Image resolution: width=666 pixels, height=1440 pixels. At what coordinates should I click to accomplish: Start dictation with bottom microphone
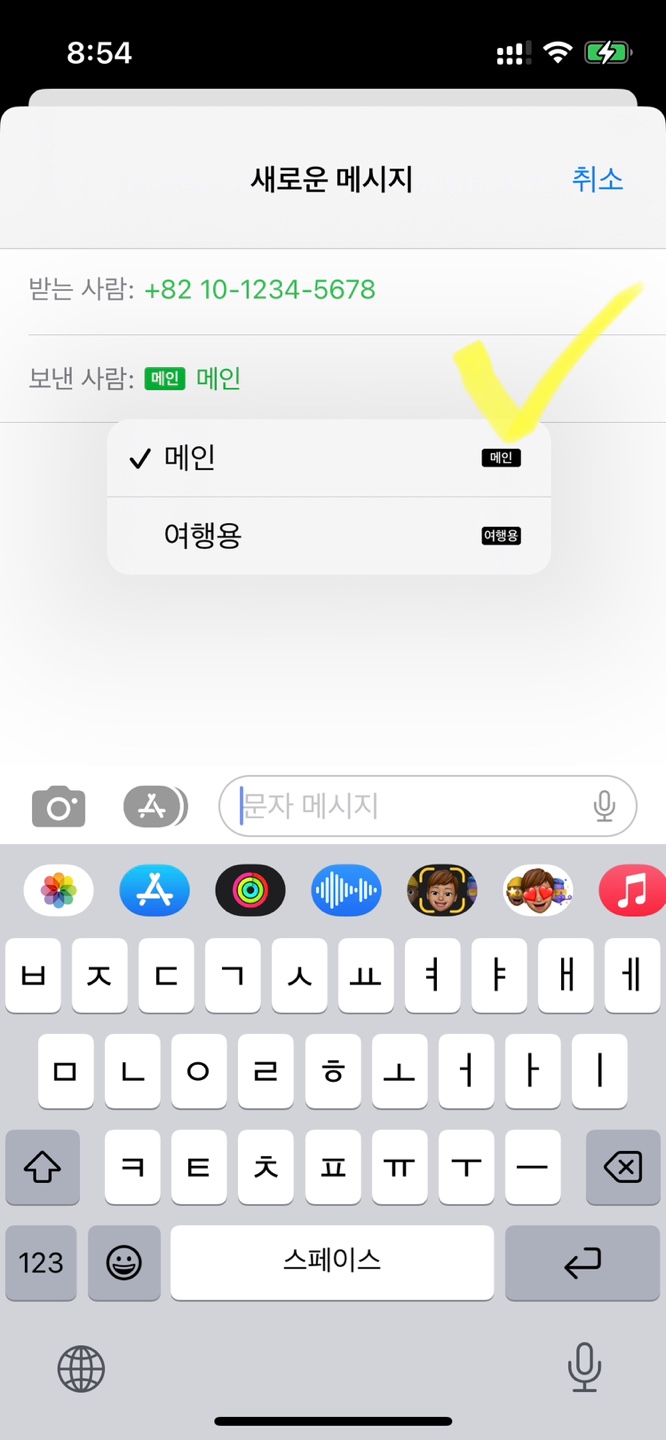(584, 1368)
